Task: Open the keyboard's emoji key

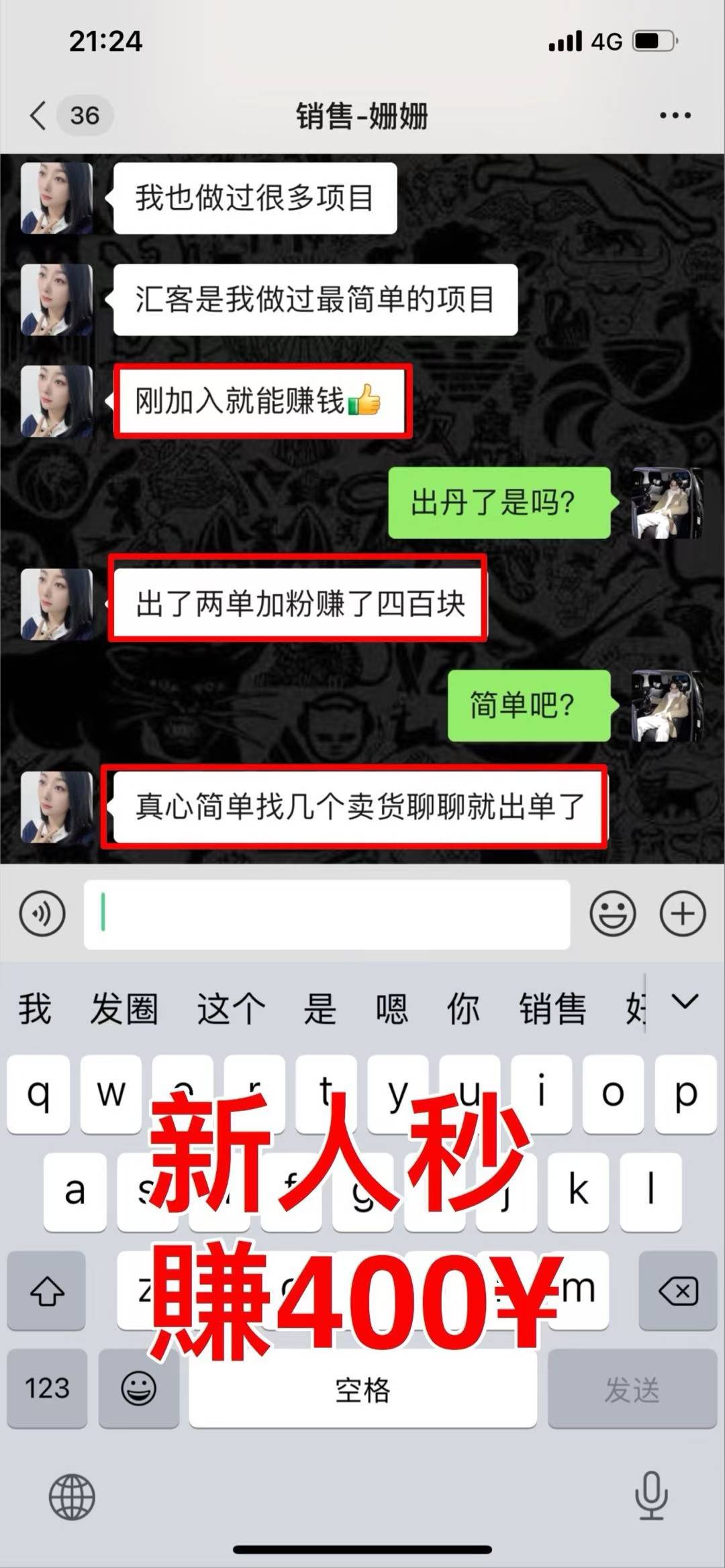Action: [x=138, y=1388]
